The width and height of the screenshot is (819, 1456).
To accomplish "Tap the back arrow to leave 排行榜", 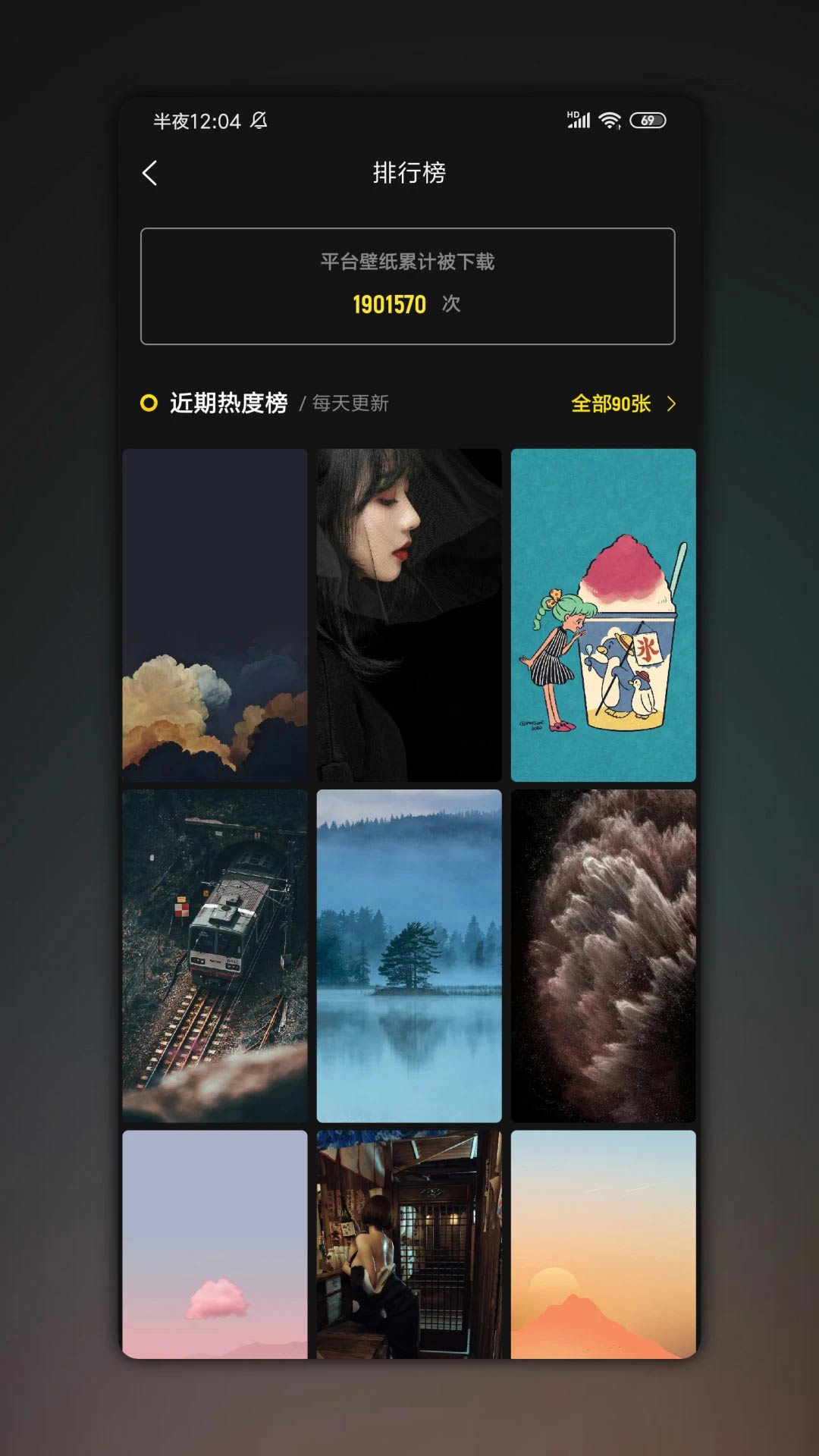I will 149,173.
